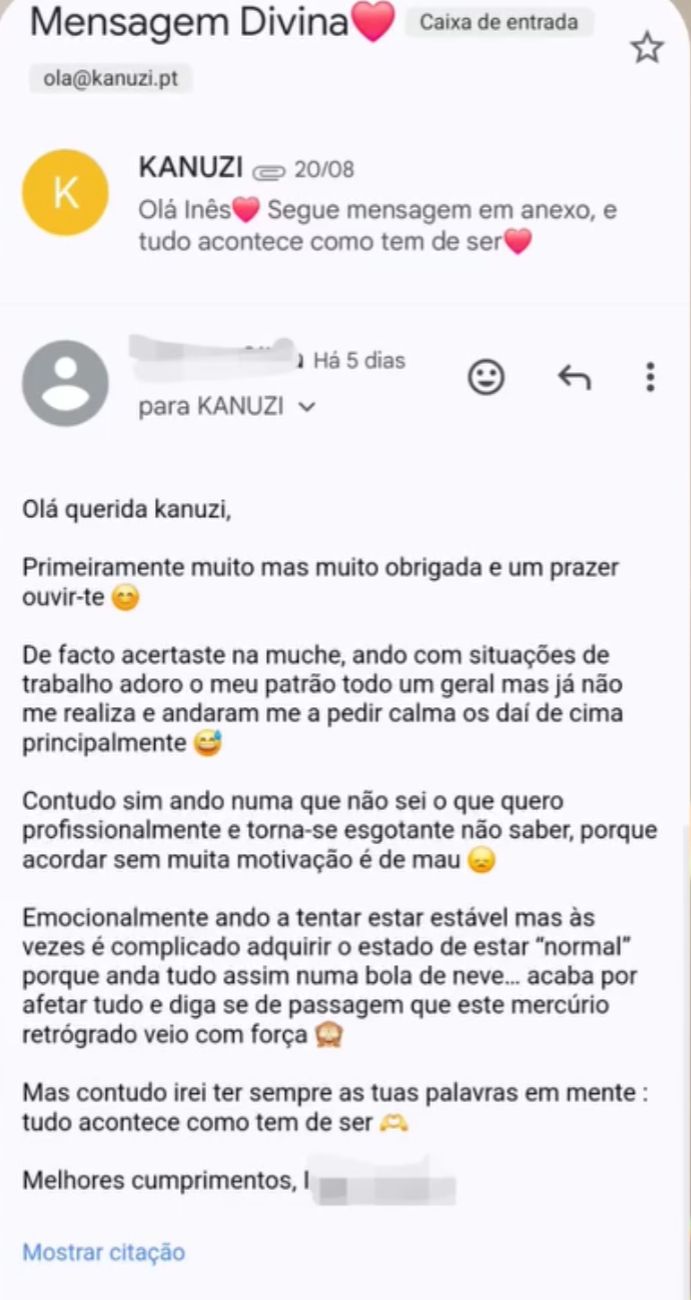
Task: Tap Mostrar citação to show quoted text
Action: point(104,1252)
